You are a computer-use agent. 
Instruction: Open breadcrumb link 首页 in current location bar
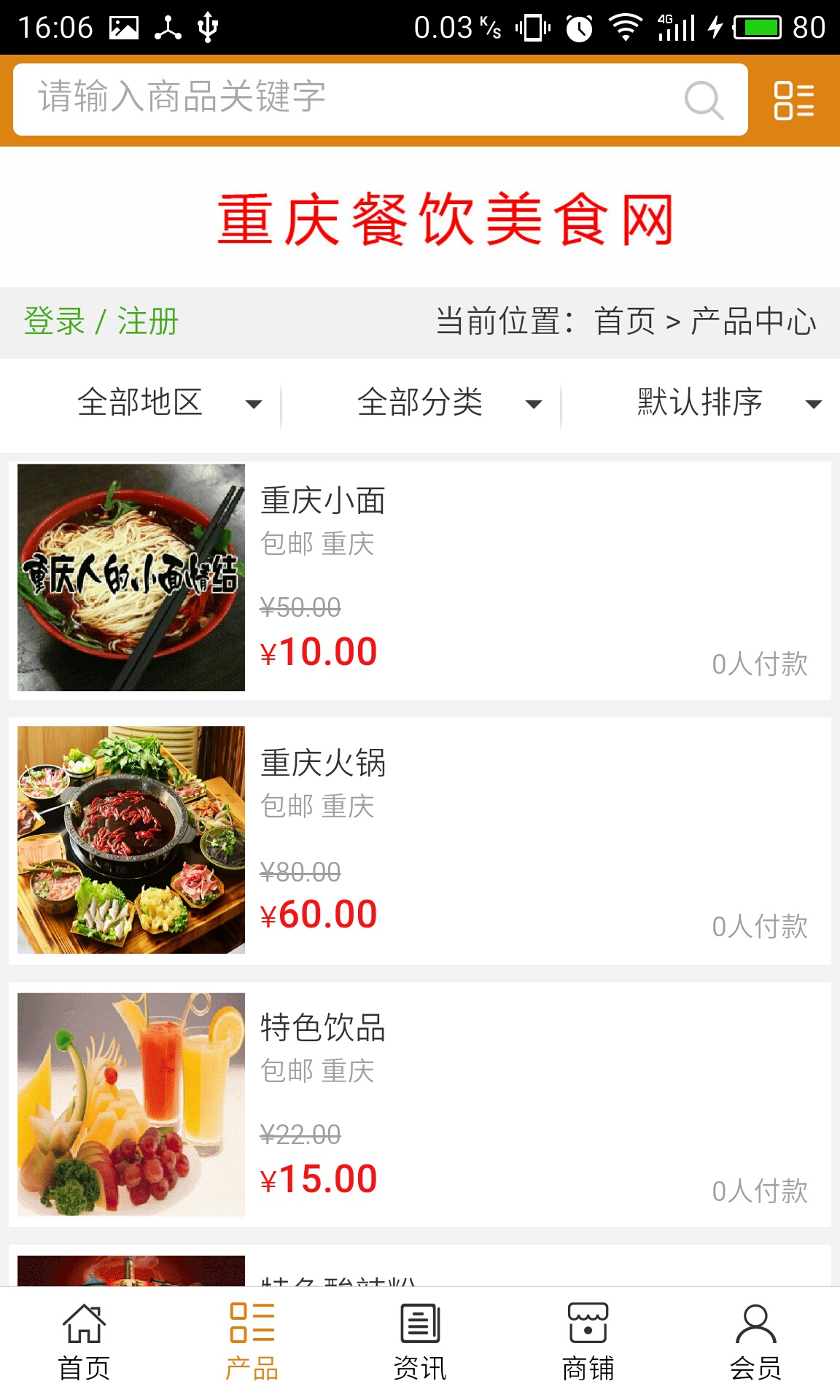pos(629,318)
